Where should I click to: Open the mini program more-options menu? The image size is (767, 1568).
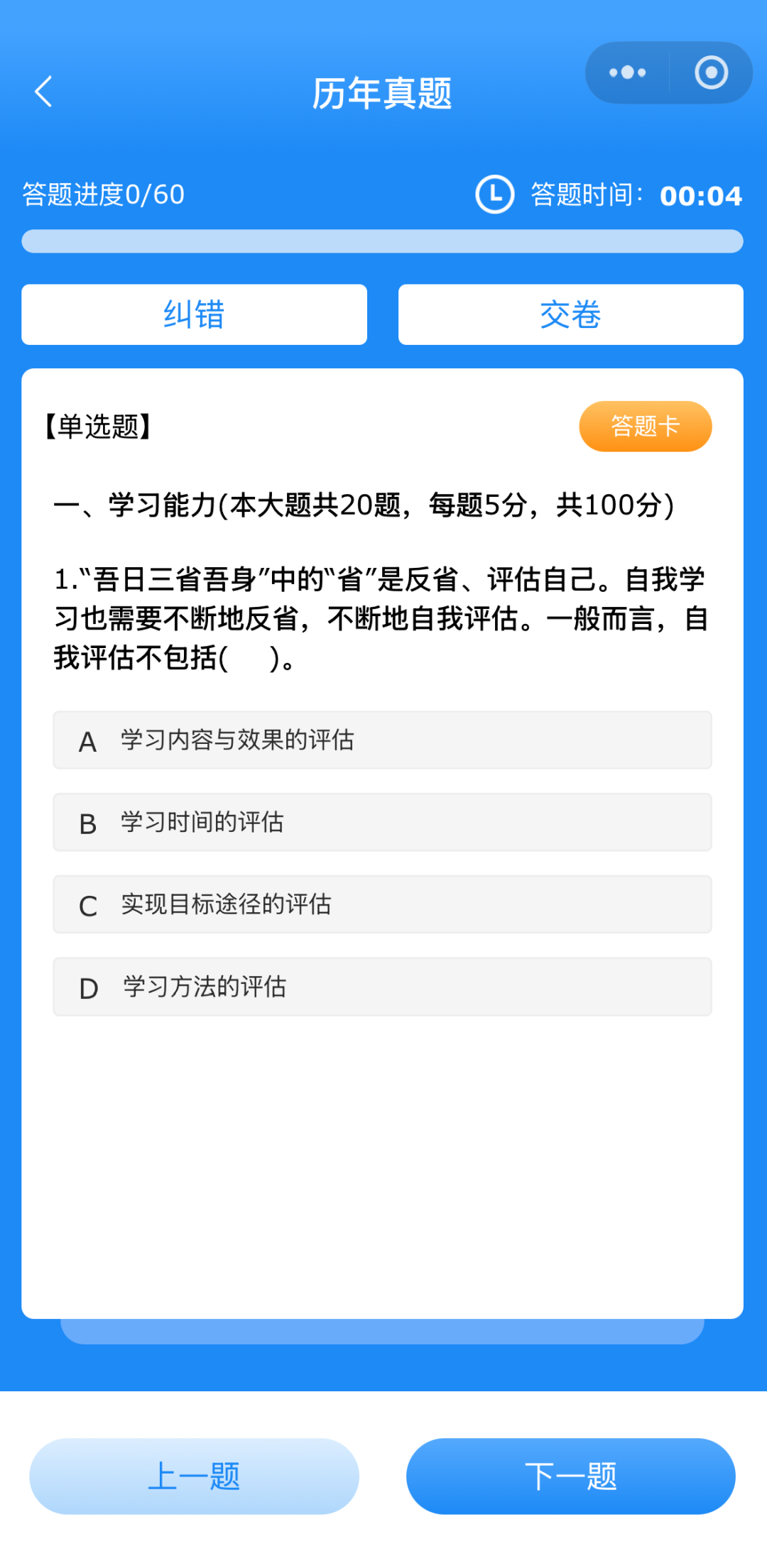(627, 72)
